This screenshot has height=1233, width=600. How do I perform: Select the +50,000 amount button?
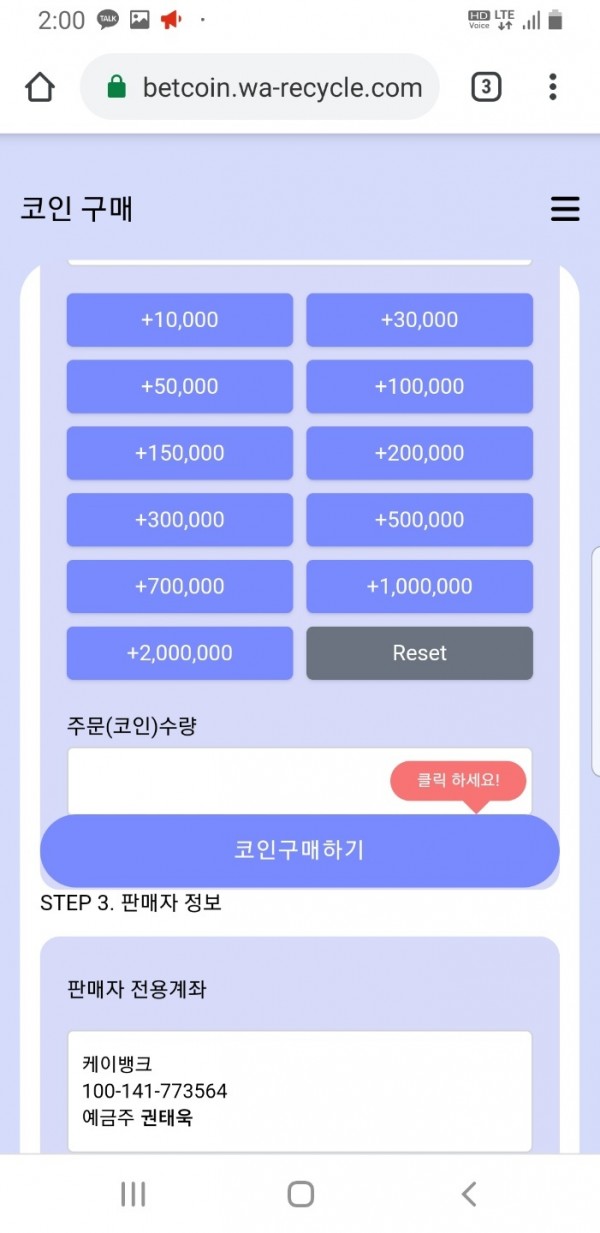[x=180, y=386]
